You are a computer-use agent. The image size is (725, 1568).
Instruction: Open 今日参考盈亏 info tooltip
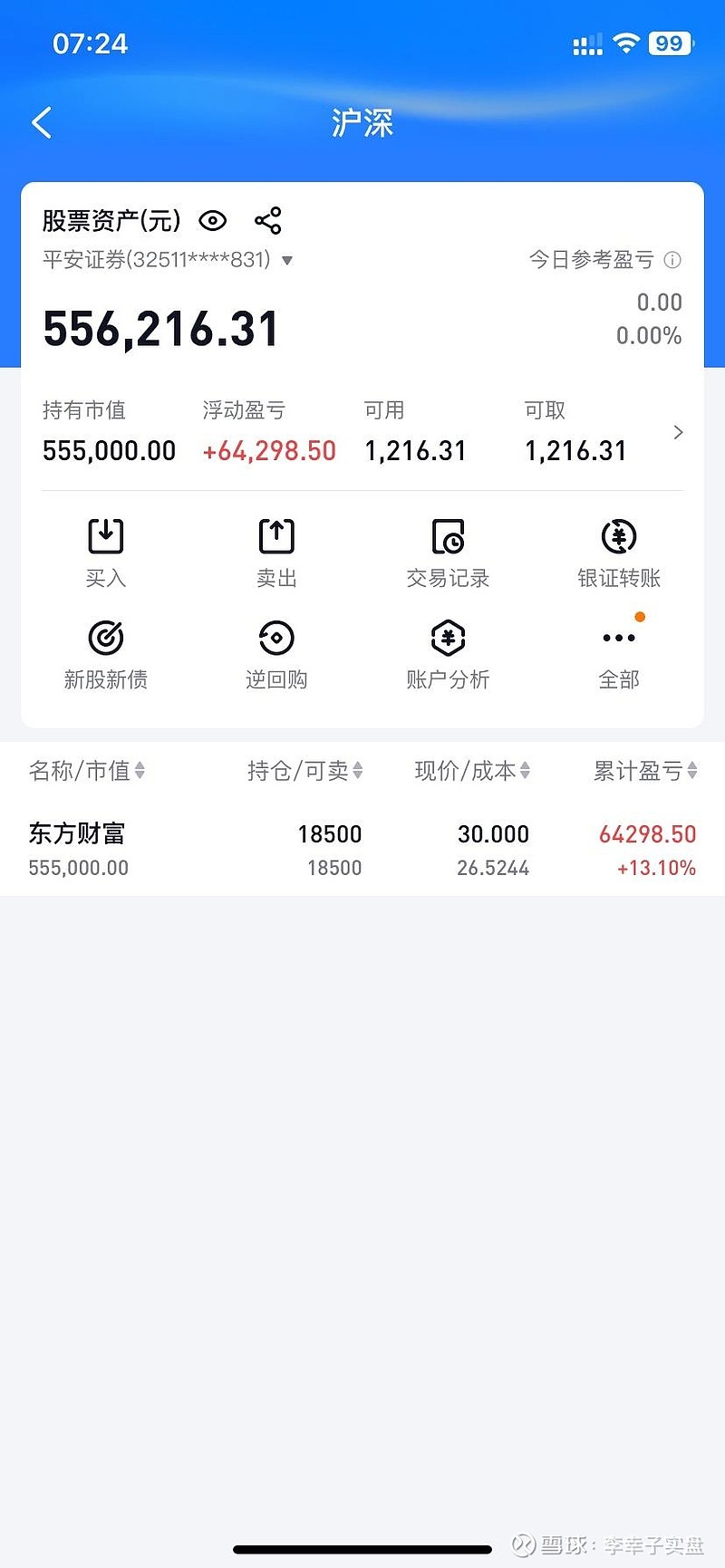(x=672, y=261)
